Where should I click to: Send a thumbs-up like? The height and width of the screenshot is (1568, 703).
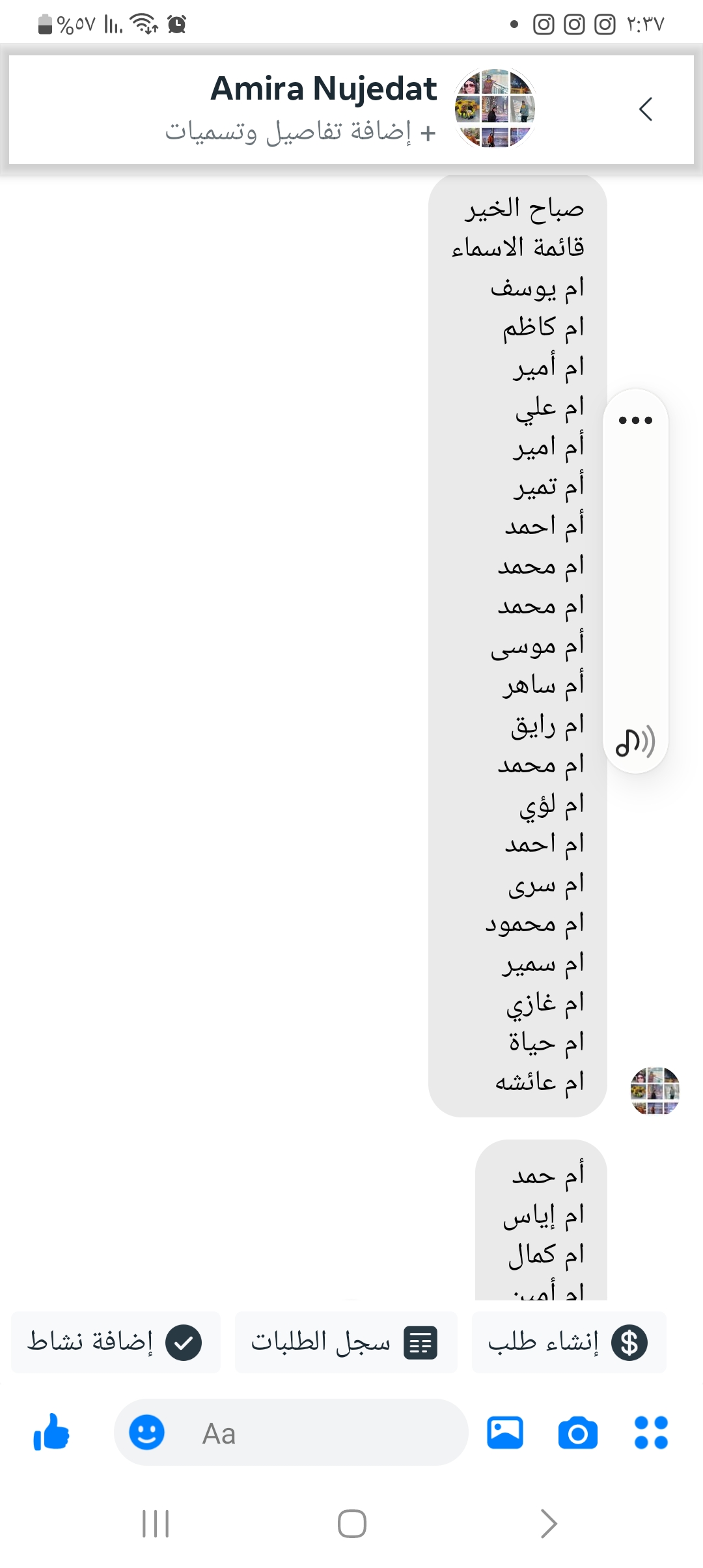51,1433
